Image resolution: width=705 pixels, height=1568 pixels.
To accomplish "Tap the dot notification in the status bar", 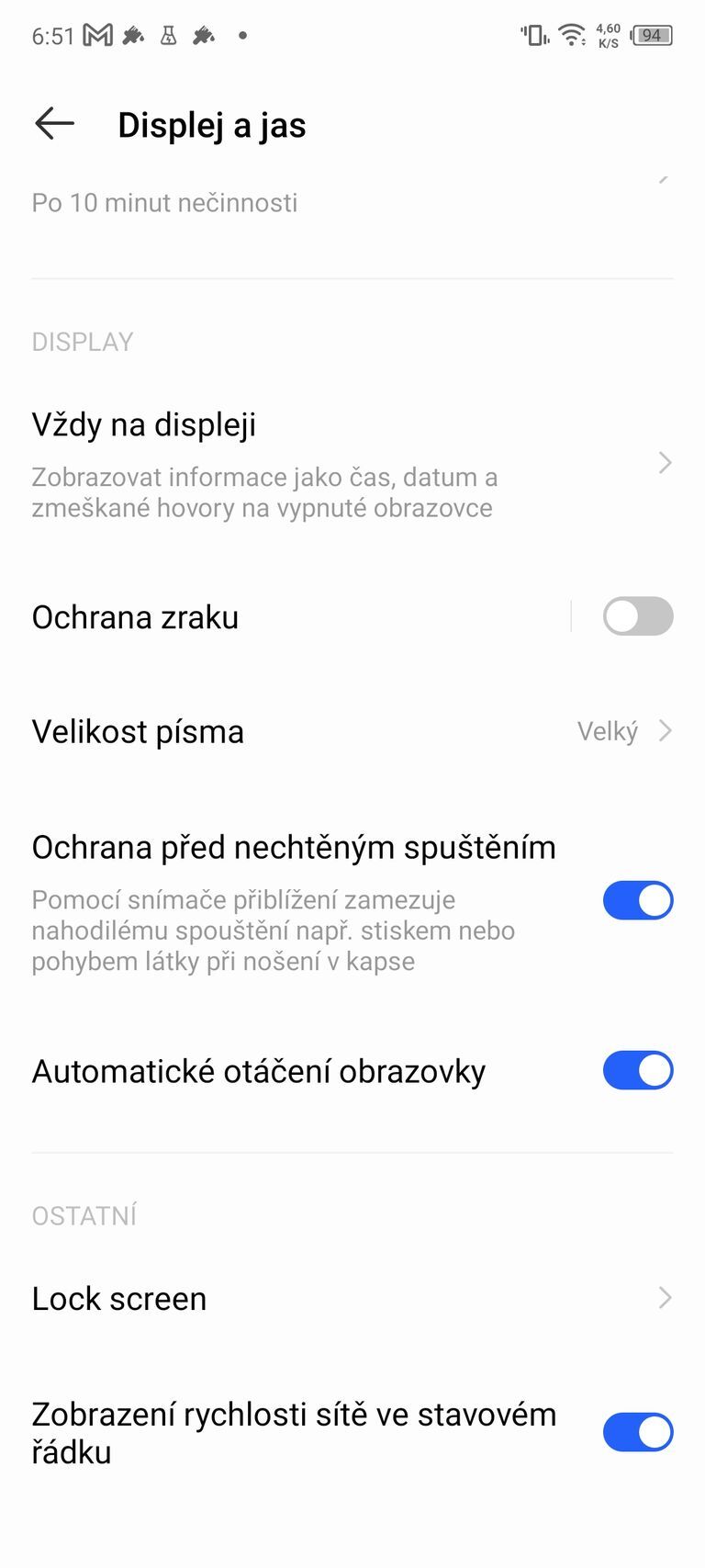I will 241,37.
